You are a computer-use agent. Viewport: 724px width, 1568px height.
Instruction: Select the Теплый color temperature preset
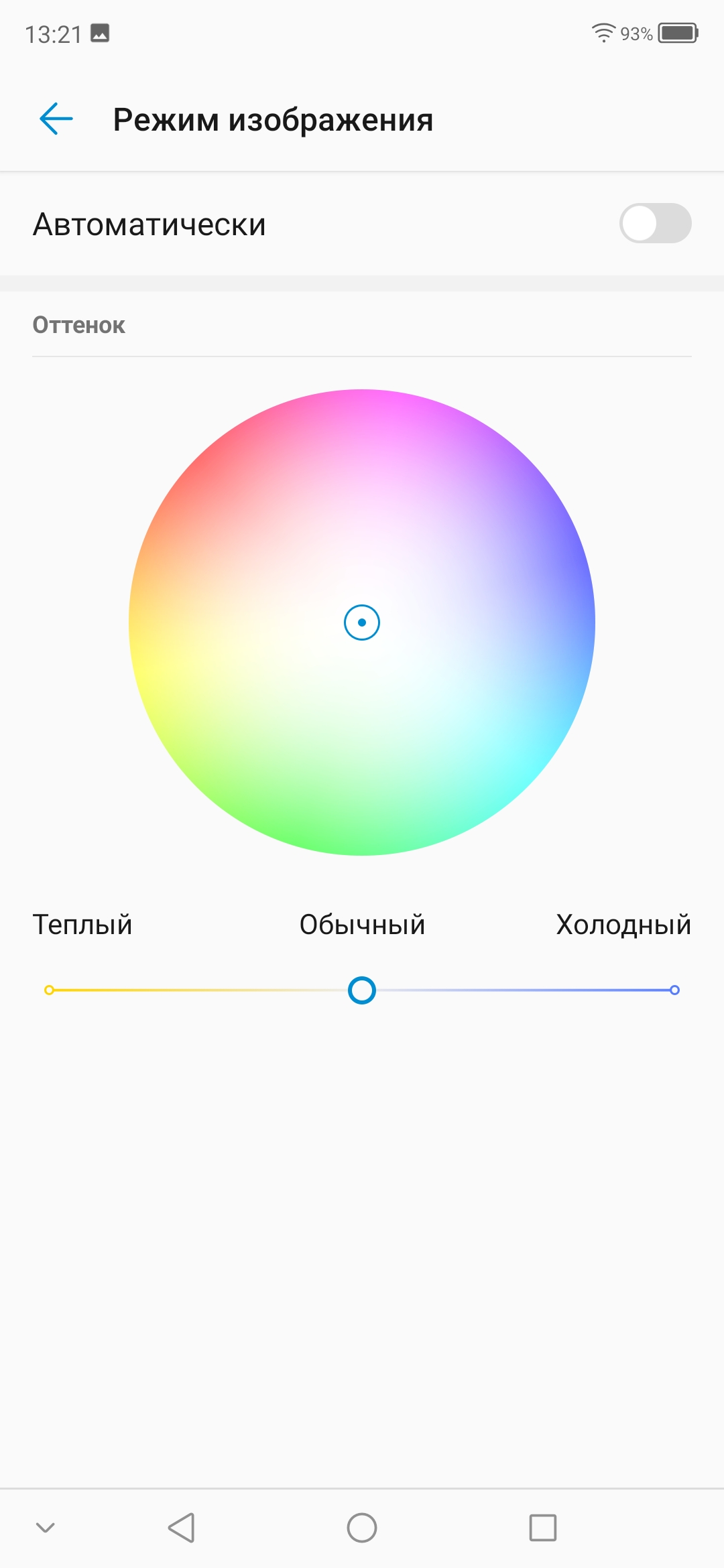82,925
